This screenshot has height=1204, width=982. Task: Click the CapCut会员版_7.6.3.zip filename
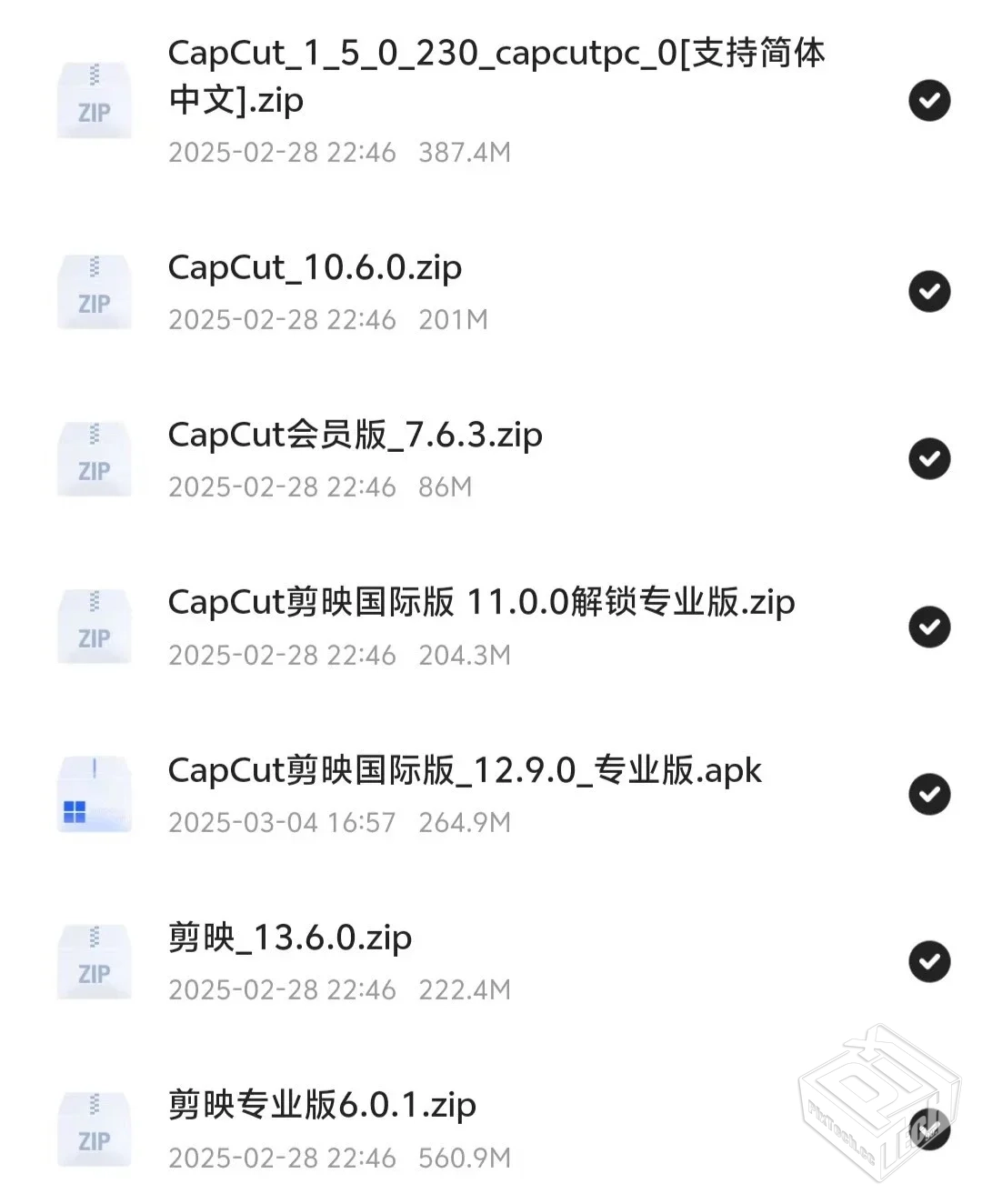355,436
